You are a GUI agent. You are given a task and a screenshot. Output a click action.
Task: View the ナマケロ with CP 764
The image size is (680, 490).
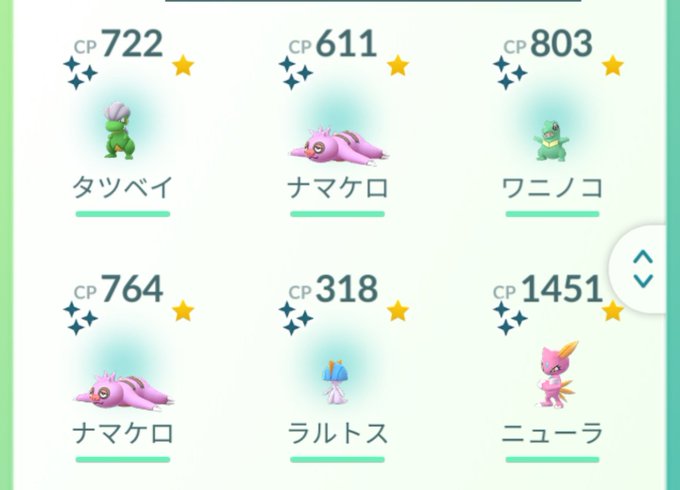point(124,384)
